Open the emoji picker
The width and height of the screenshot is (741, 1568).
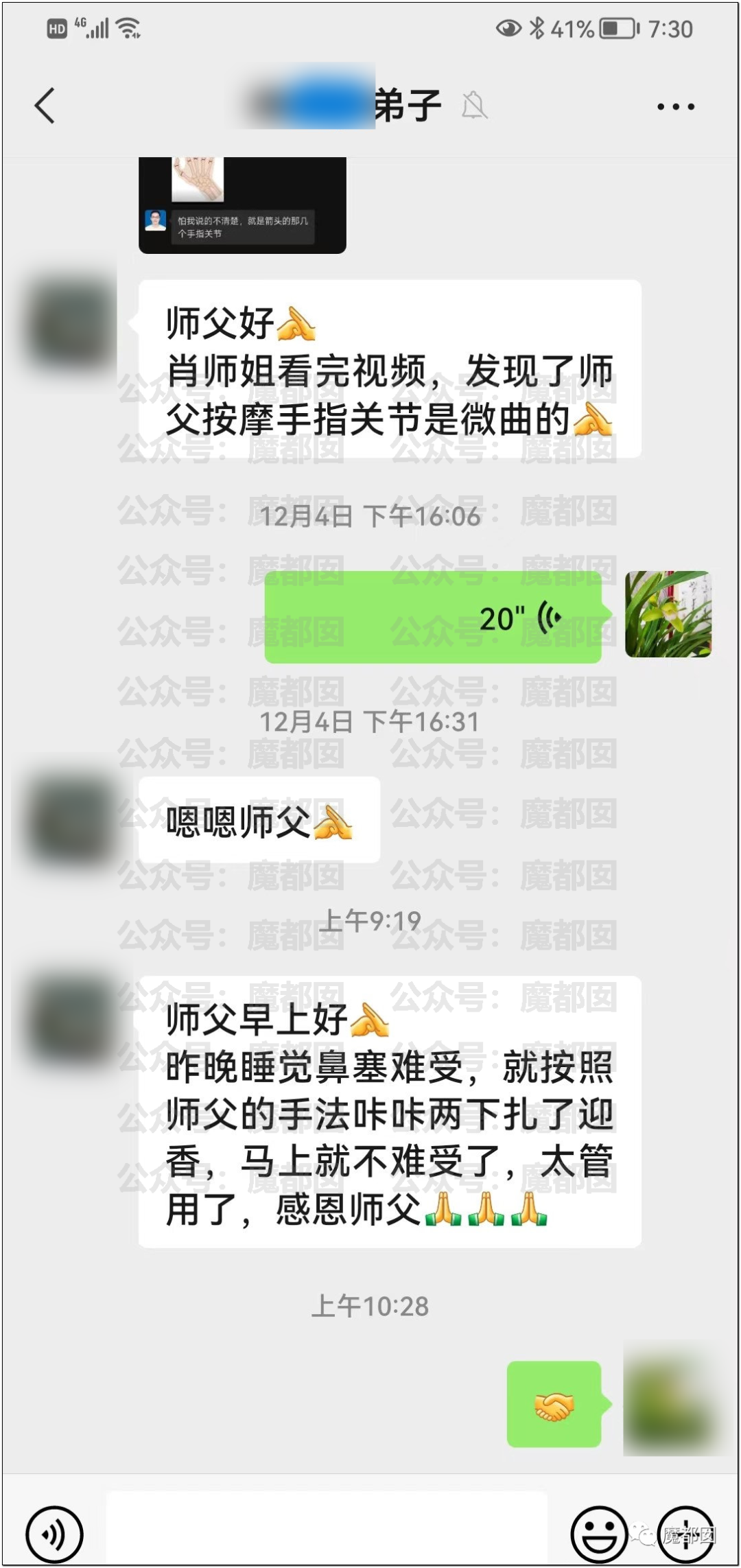(598, 1534)
